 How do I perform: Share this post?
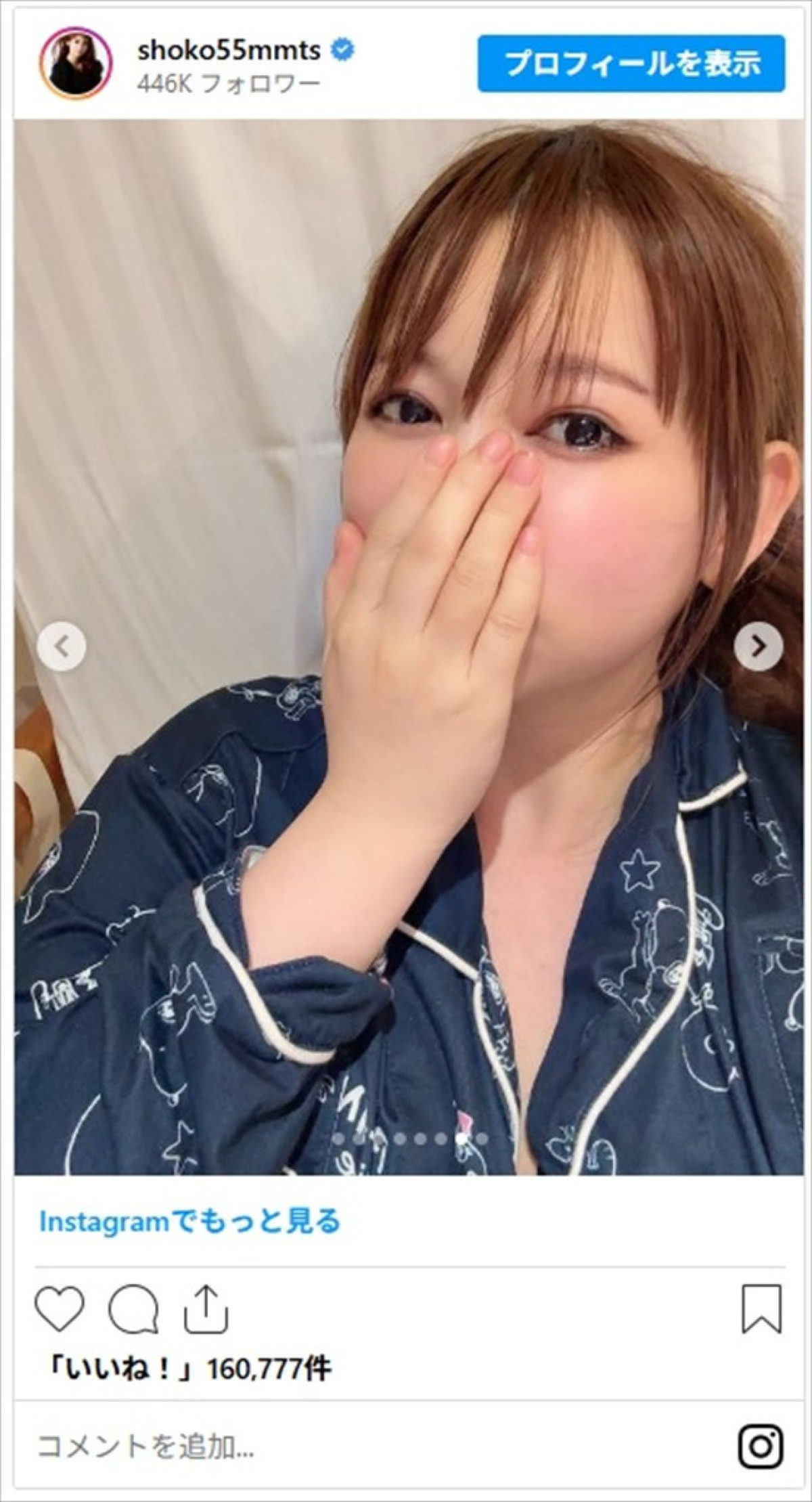pyautogui.click(x=208, y=1309)
